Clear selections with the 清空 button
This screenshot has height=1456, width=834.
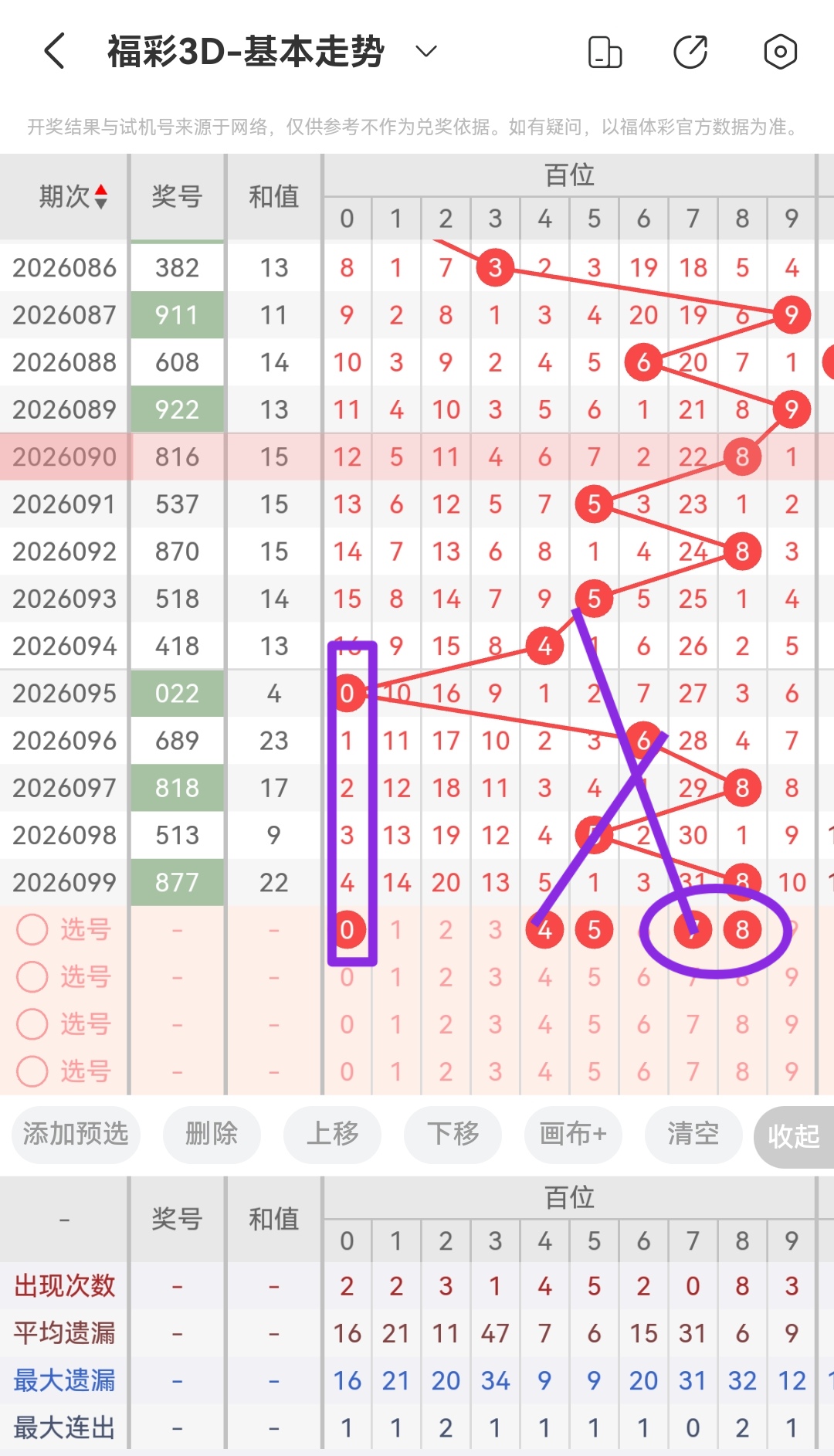coord(693,1135)
